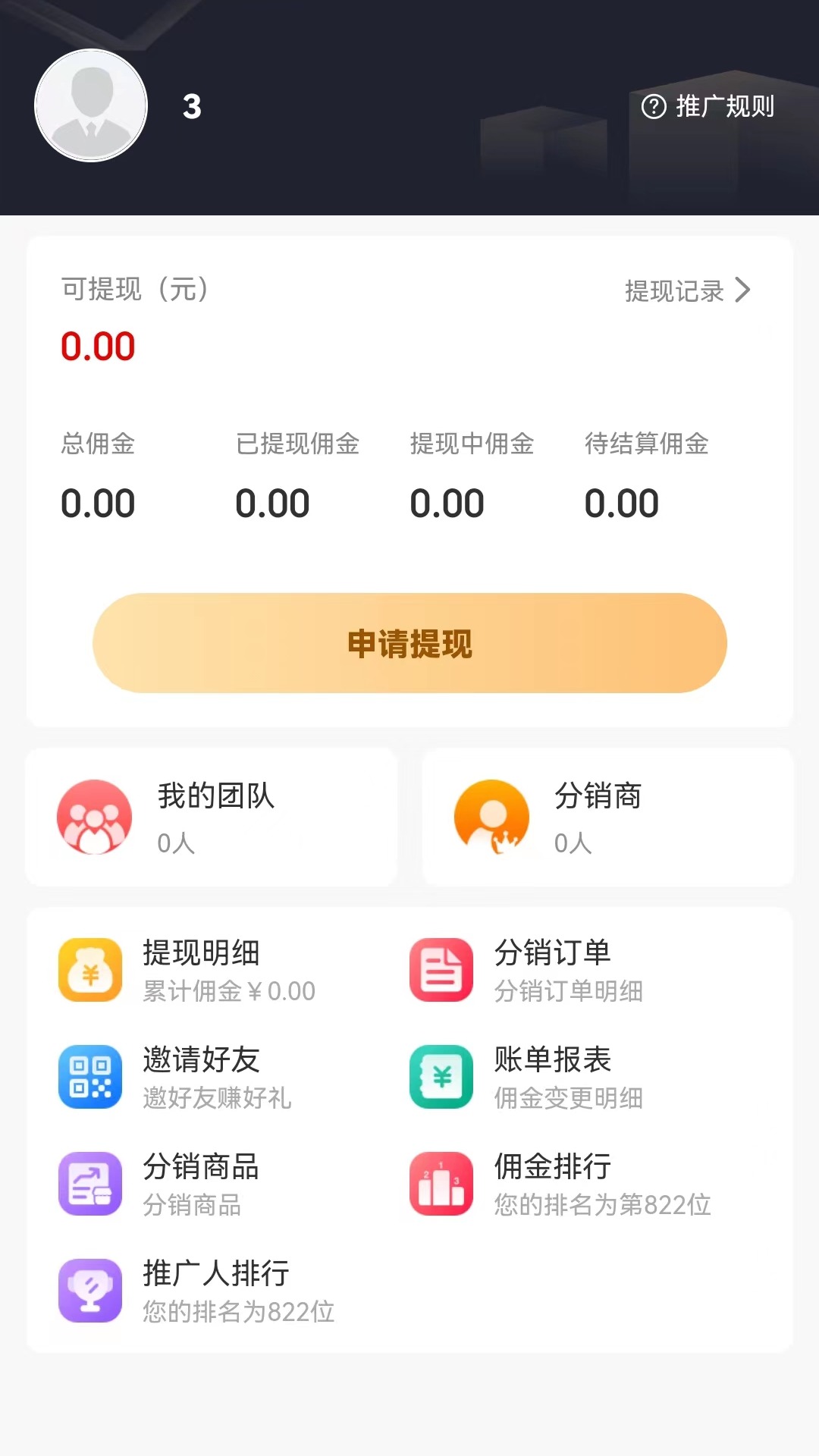Screen dimensions: 819x1456
Task: Tap the profile avatar picture
Action: pyautogui.click(x=91, y=105)
